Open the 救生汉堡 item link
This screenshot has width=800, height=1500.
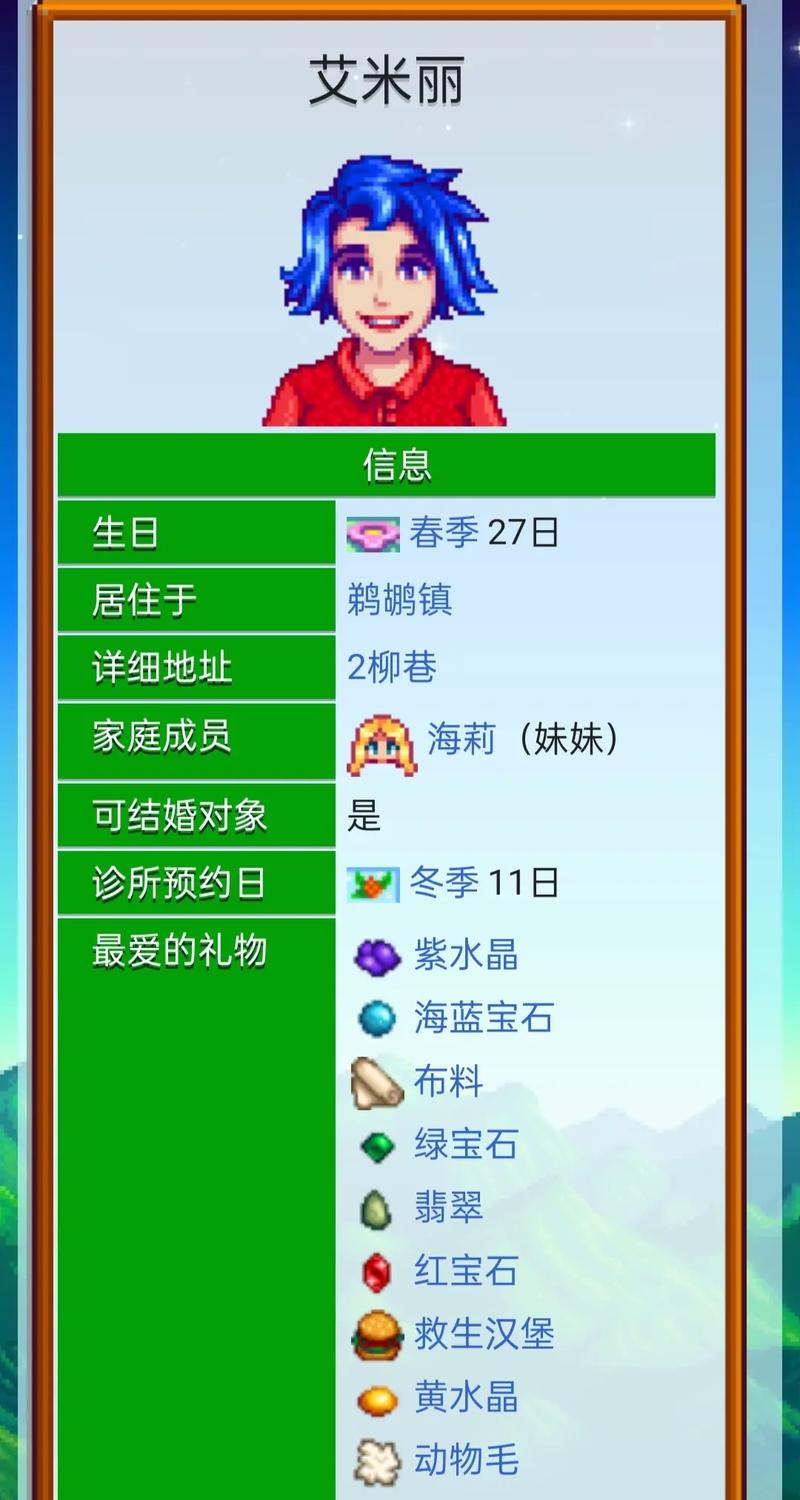point(483,1334)
